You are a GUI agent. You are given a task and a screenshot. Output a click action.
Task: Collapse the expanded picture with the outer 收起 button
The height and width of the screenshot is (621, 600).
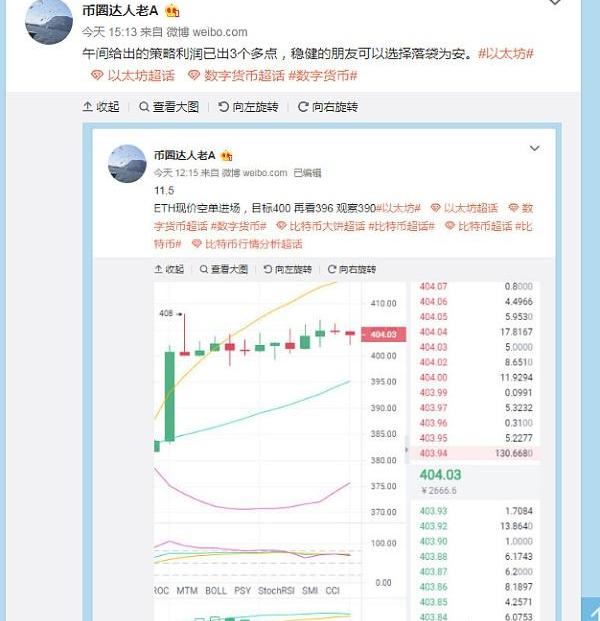(x=101, y=107)
